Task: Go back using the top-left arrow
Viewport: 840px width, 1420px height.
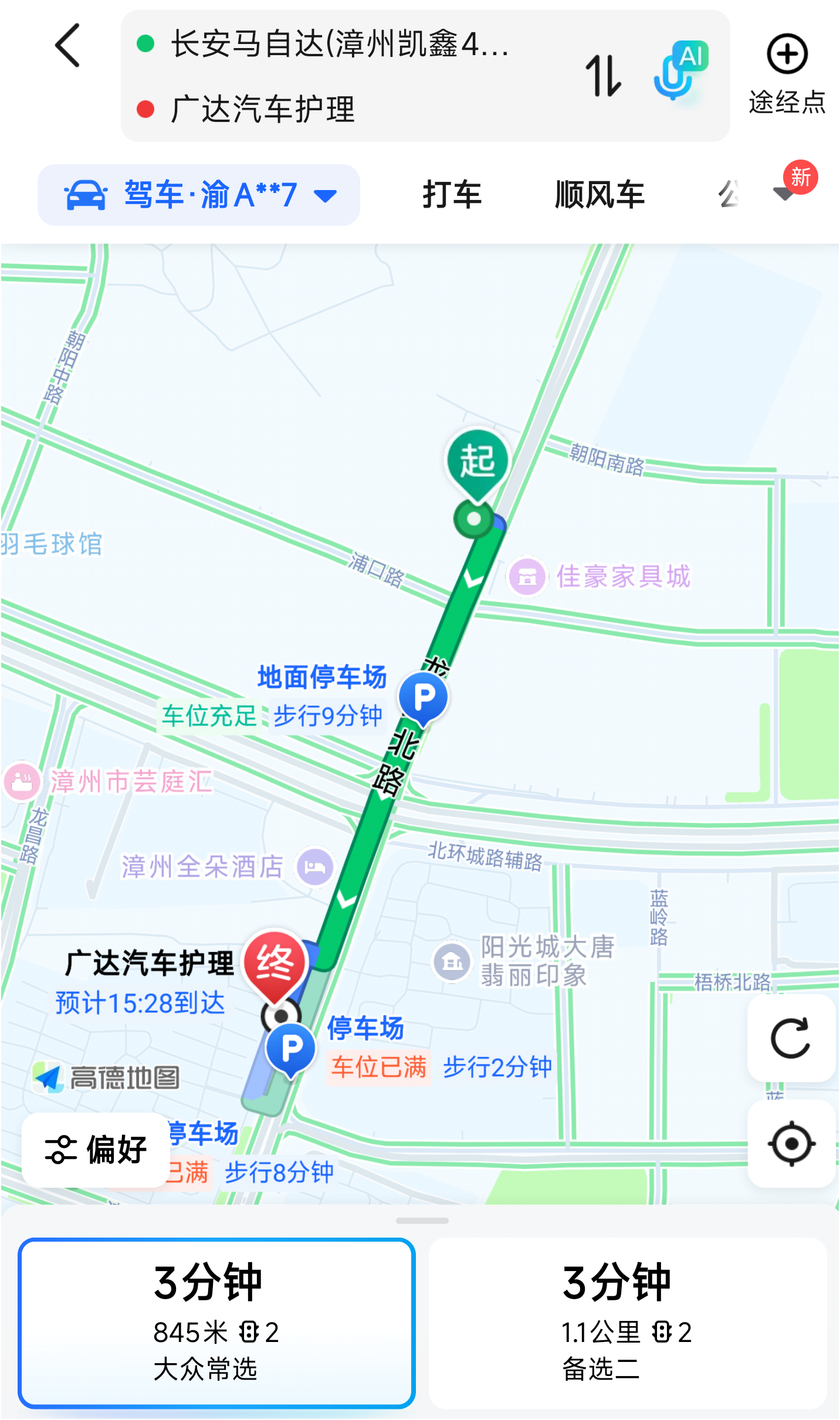Action: [68, 46]
